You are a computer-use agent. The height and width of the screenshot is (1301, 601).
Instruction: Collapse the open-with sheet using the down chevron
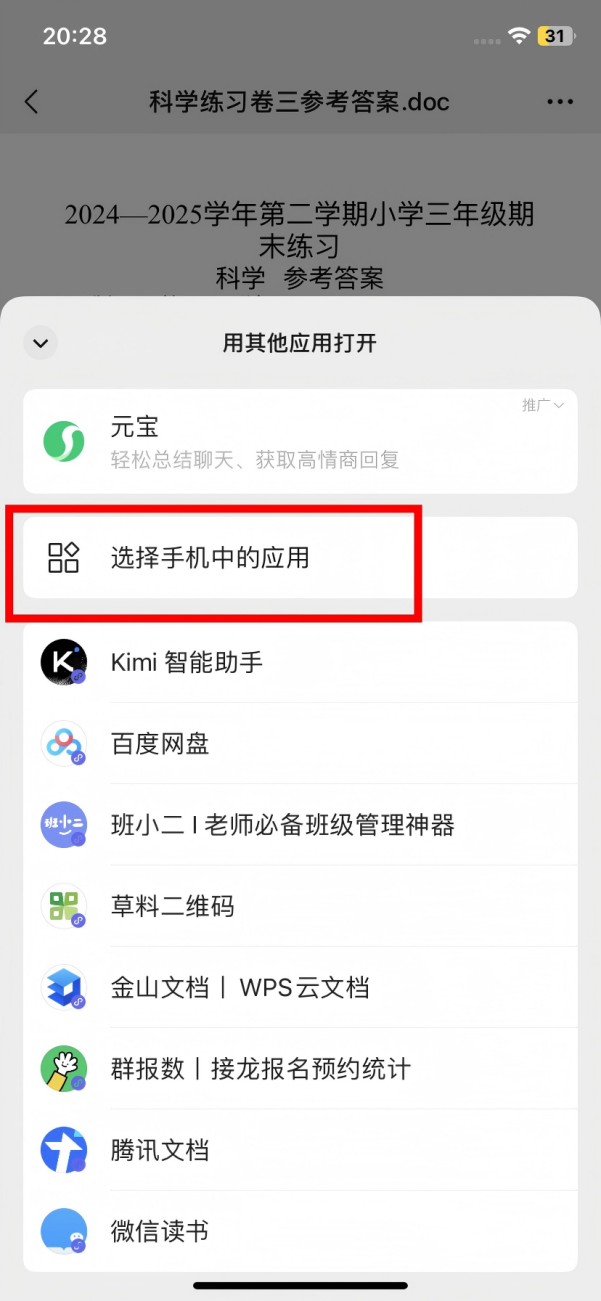click(41, 343)
